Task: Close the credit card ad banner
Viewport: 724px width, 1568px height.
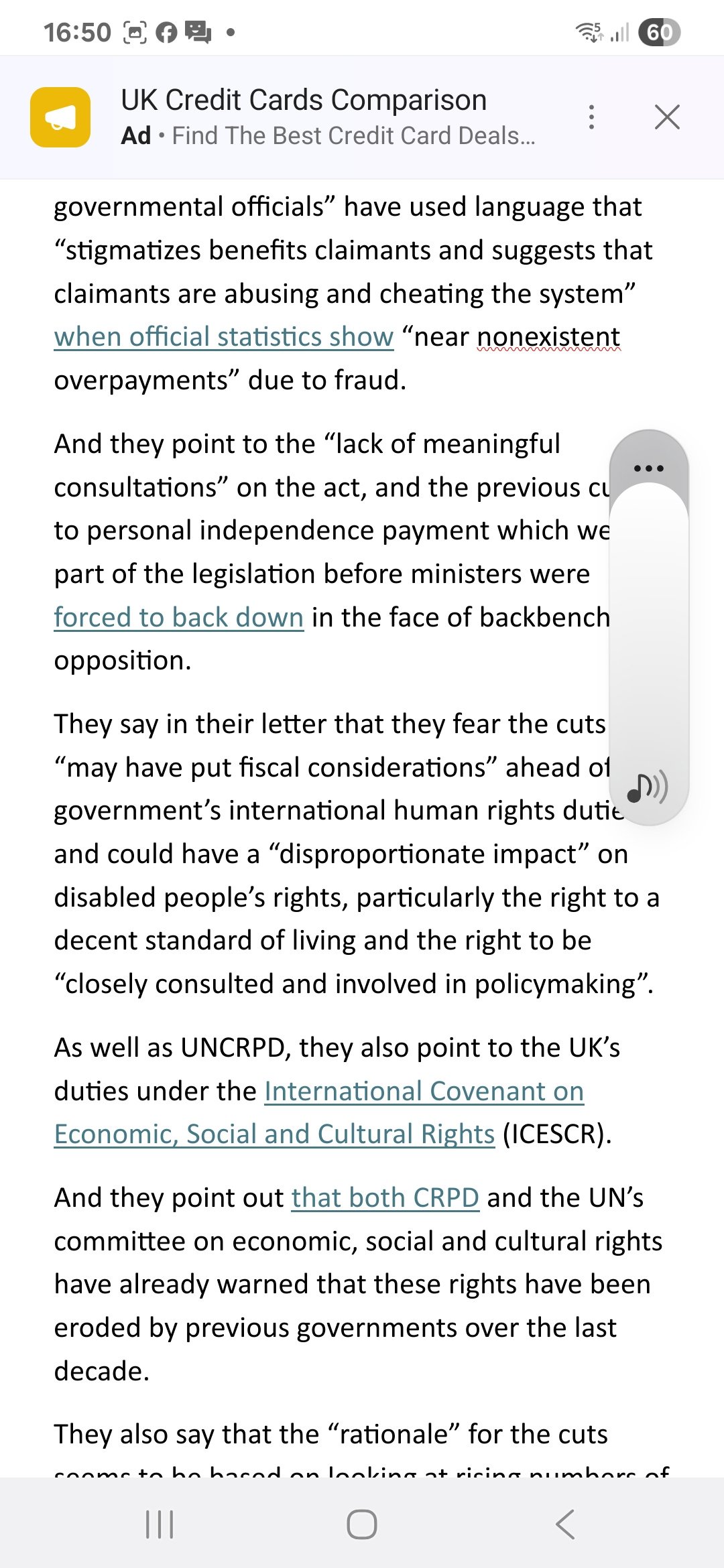Action: click(667, 117)
